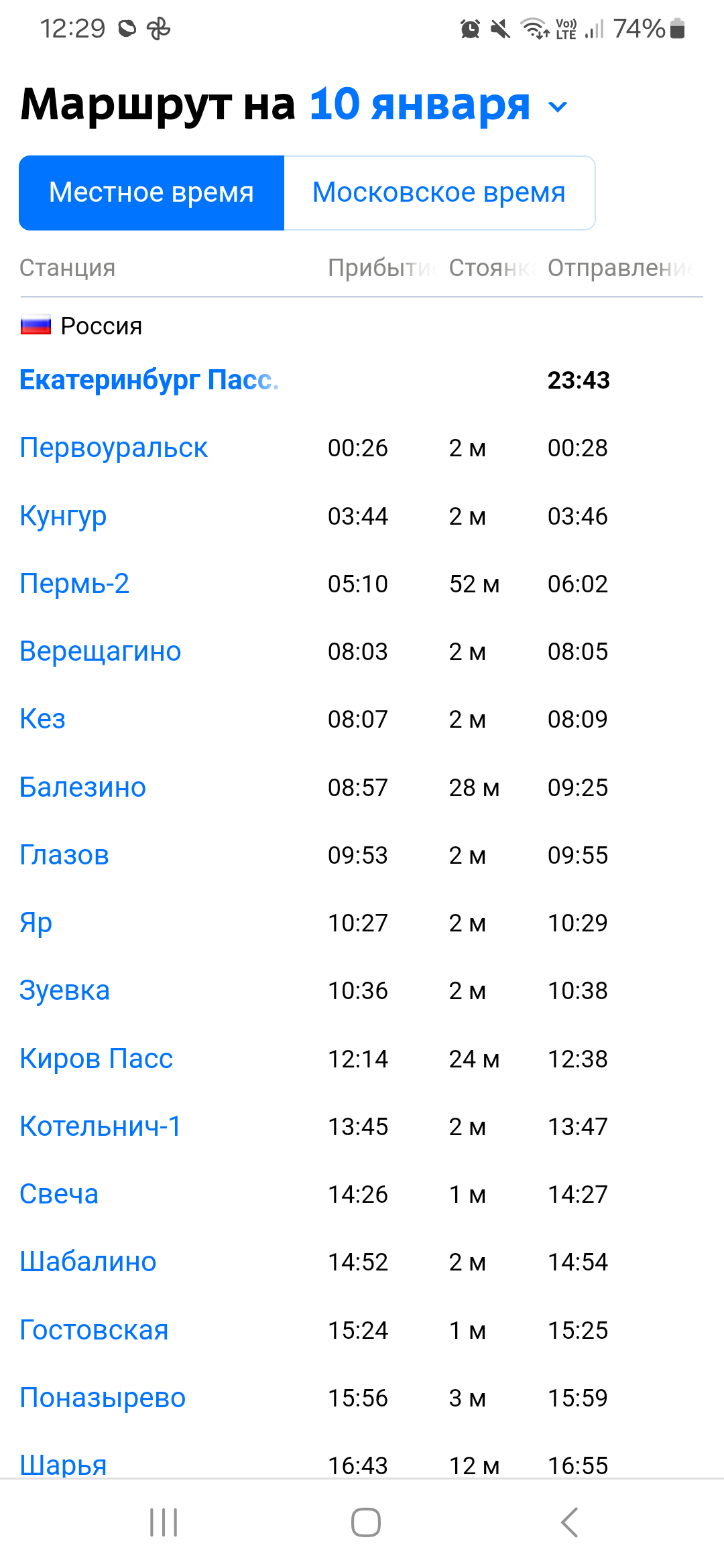Image resolution: width=724 pixels, height=1568 pixels.
Task: View the Зуевка station
Action: tap(64, 990)
